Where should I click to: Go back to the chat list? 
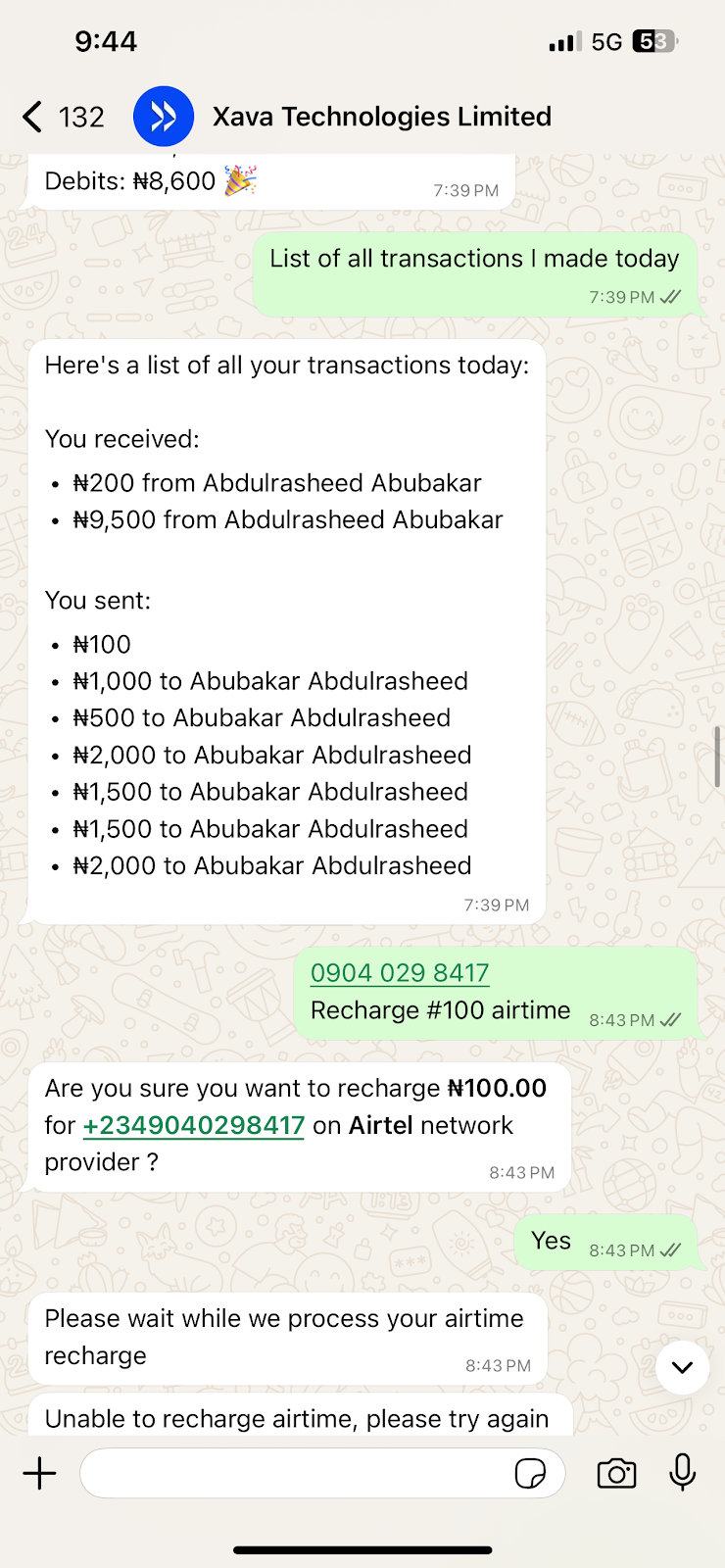pyautogui.click(x=63, y=118)
